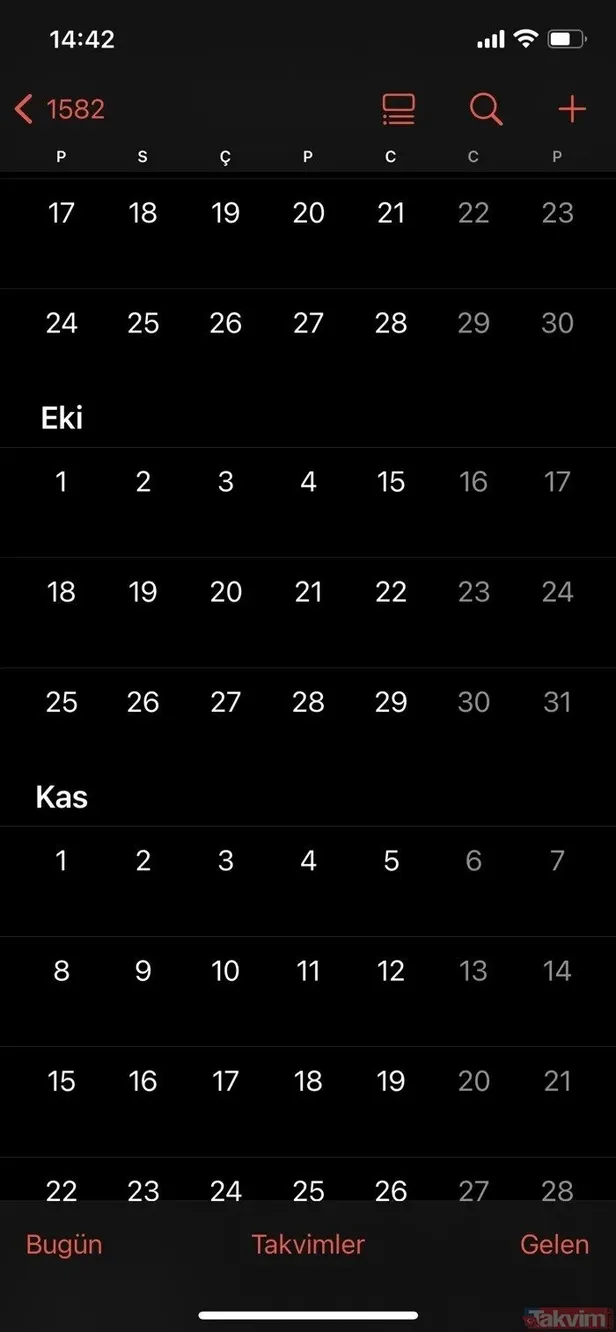Viewport: 616px width, 1332px height.
Task: Select day 31 in the Eki month
Action: (x=557, y=702)
